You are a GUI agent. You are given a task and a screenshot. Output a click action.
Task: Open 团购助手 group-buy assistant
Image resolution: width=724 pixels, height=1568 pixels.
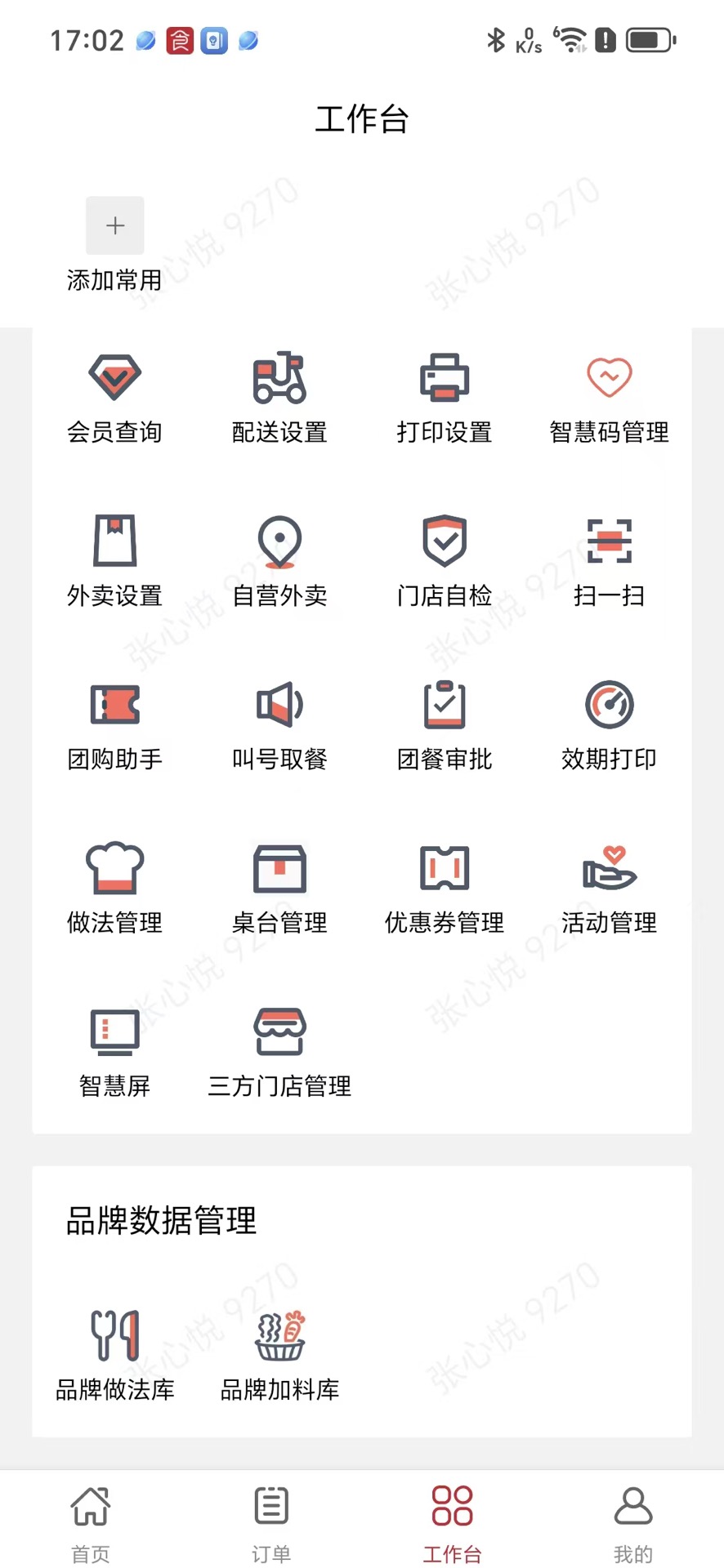(114, 724)
